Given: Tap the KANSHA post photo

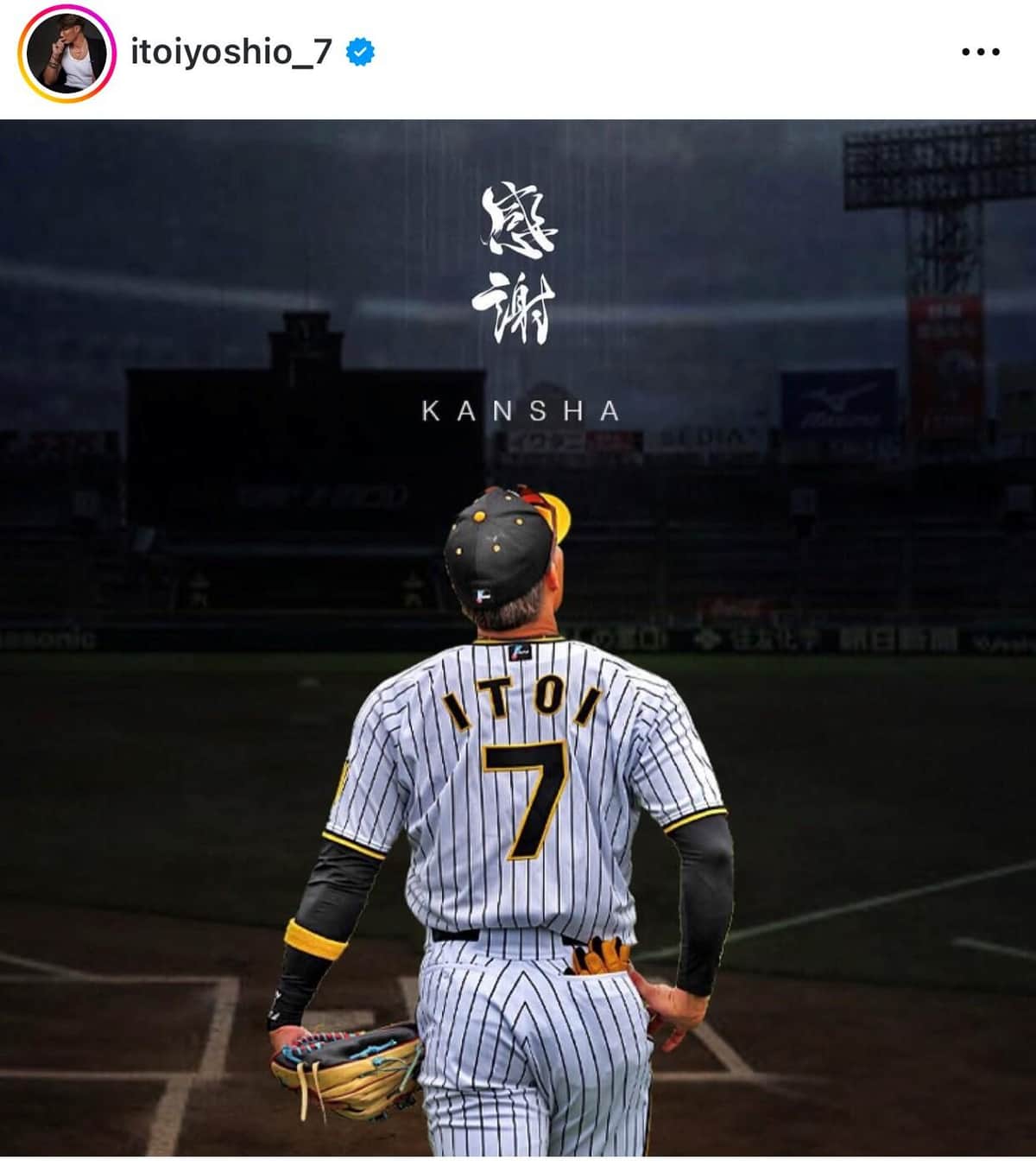Looking at the screenshot, I should 518,637.
